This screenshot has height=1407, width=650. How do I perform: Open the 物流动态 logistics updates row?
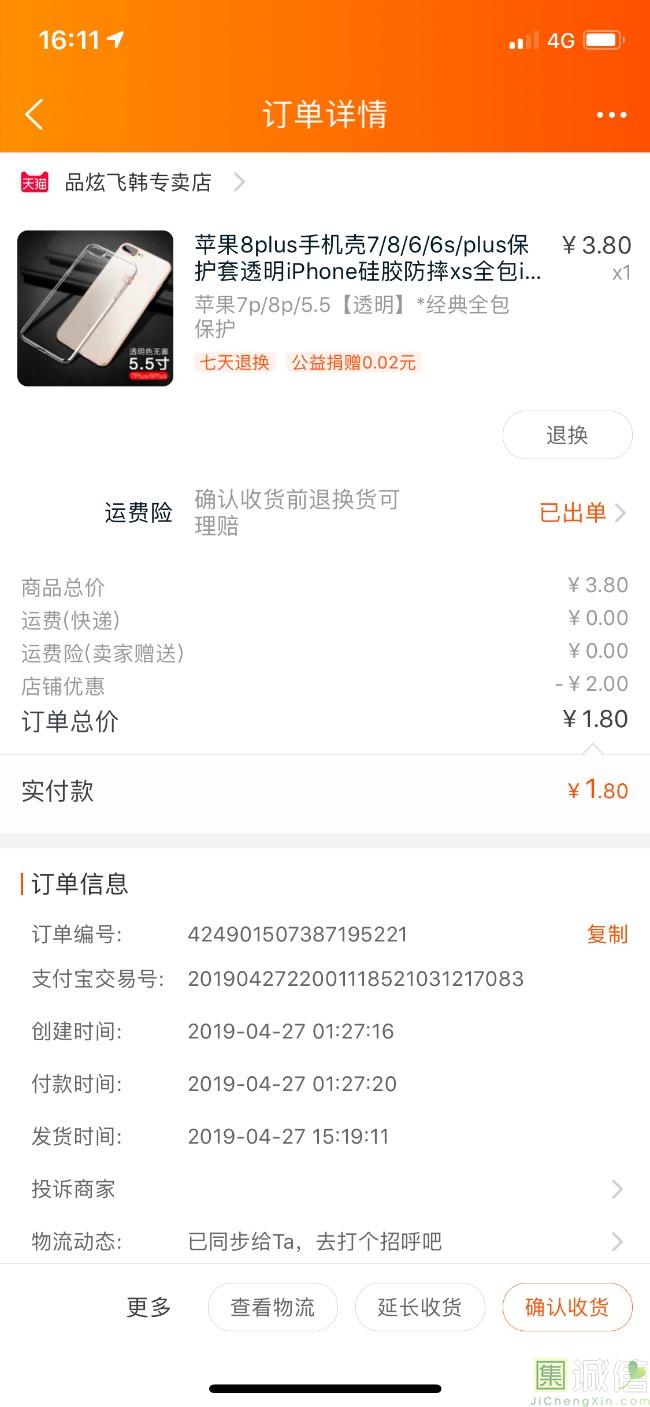325,1242
